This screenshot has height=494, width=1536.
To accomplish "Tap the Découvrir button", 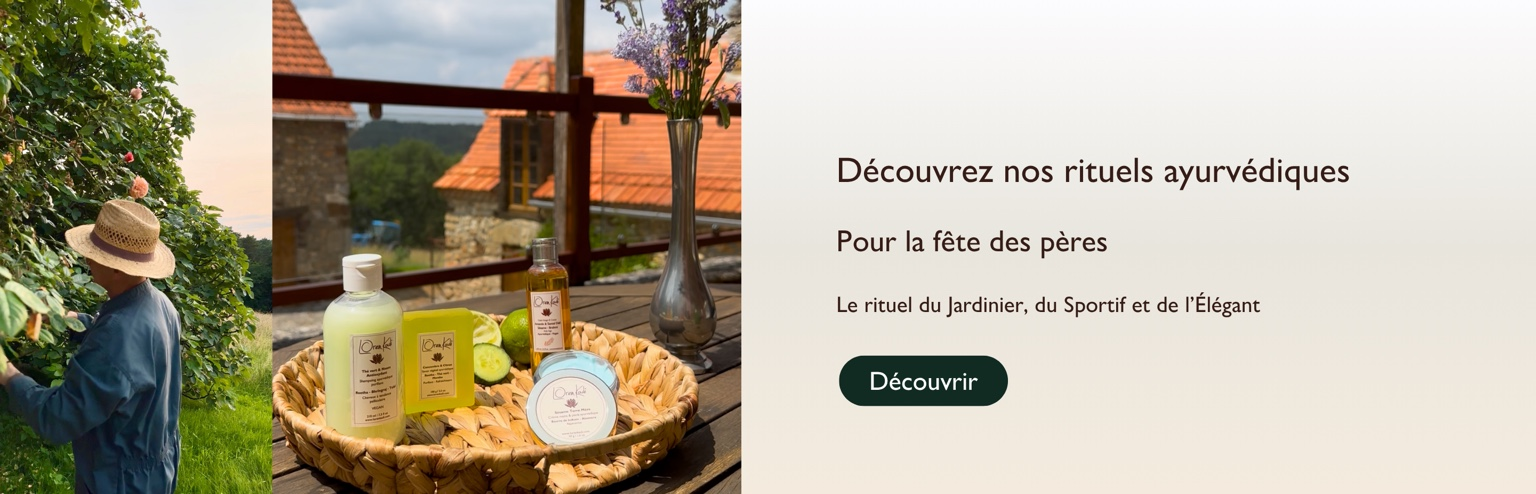I will pos(922,381).
